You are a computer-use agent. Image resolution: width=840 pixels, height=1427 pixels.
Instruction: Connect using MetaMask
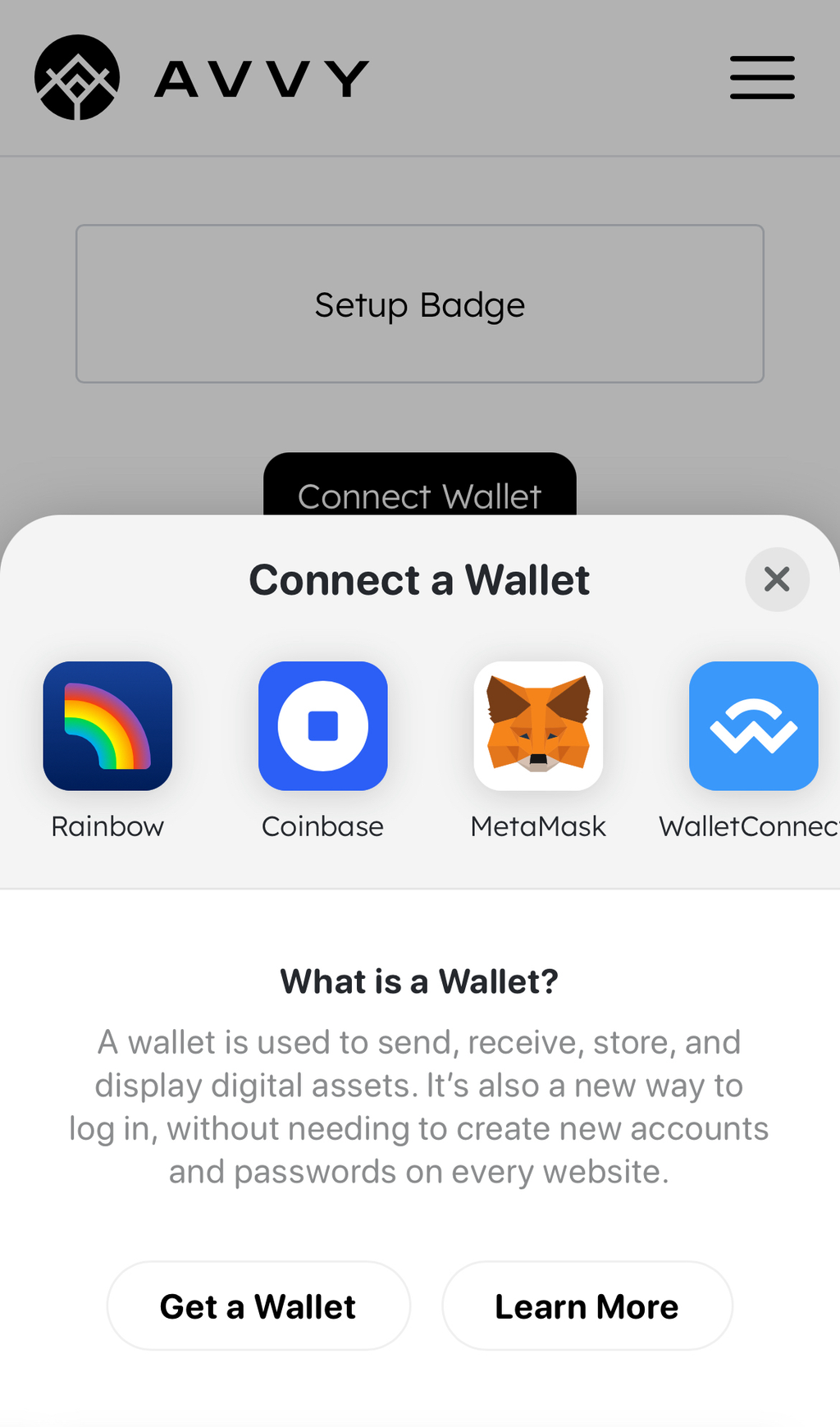pos(538,727)
